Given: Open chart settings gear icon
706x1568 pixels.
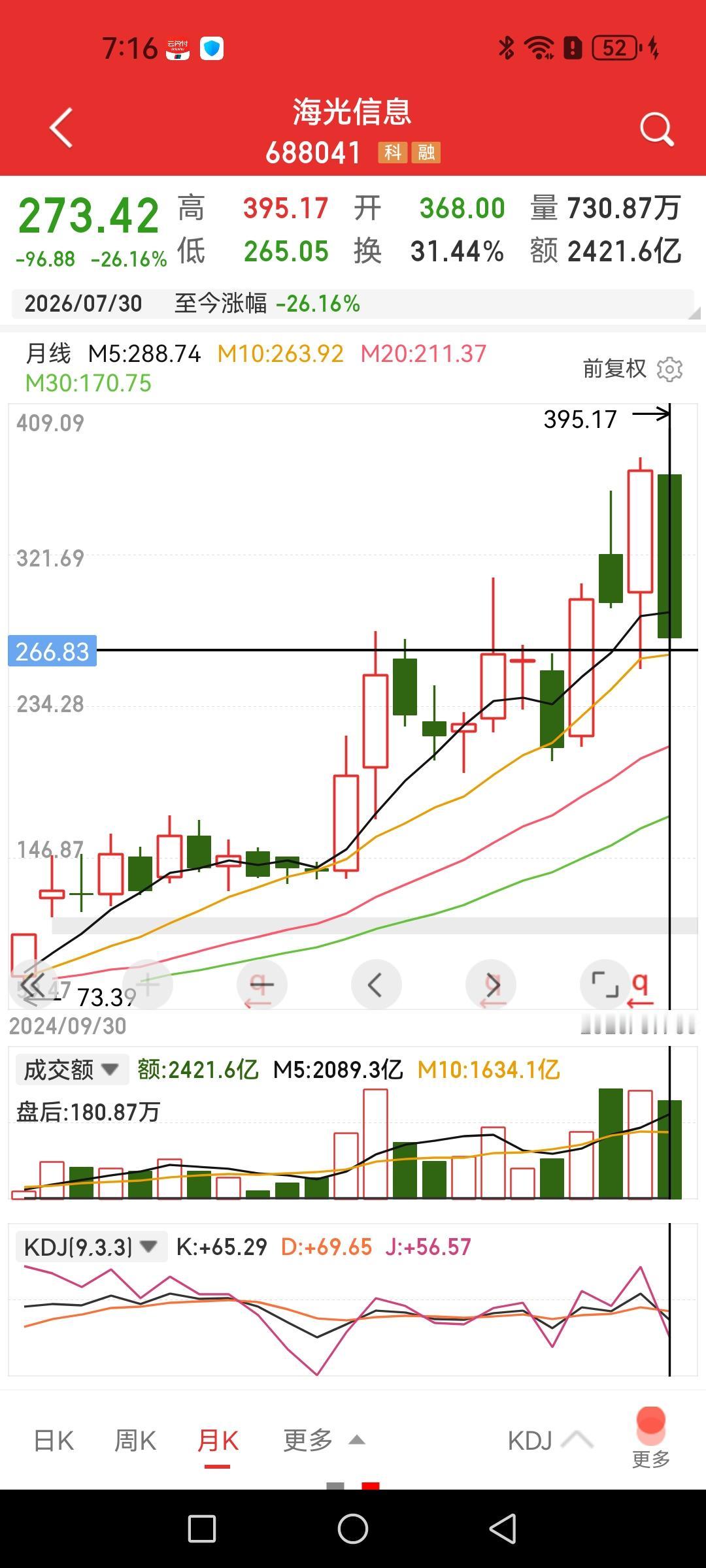Looking at the screenshot, I should [669, 369].
